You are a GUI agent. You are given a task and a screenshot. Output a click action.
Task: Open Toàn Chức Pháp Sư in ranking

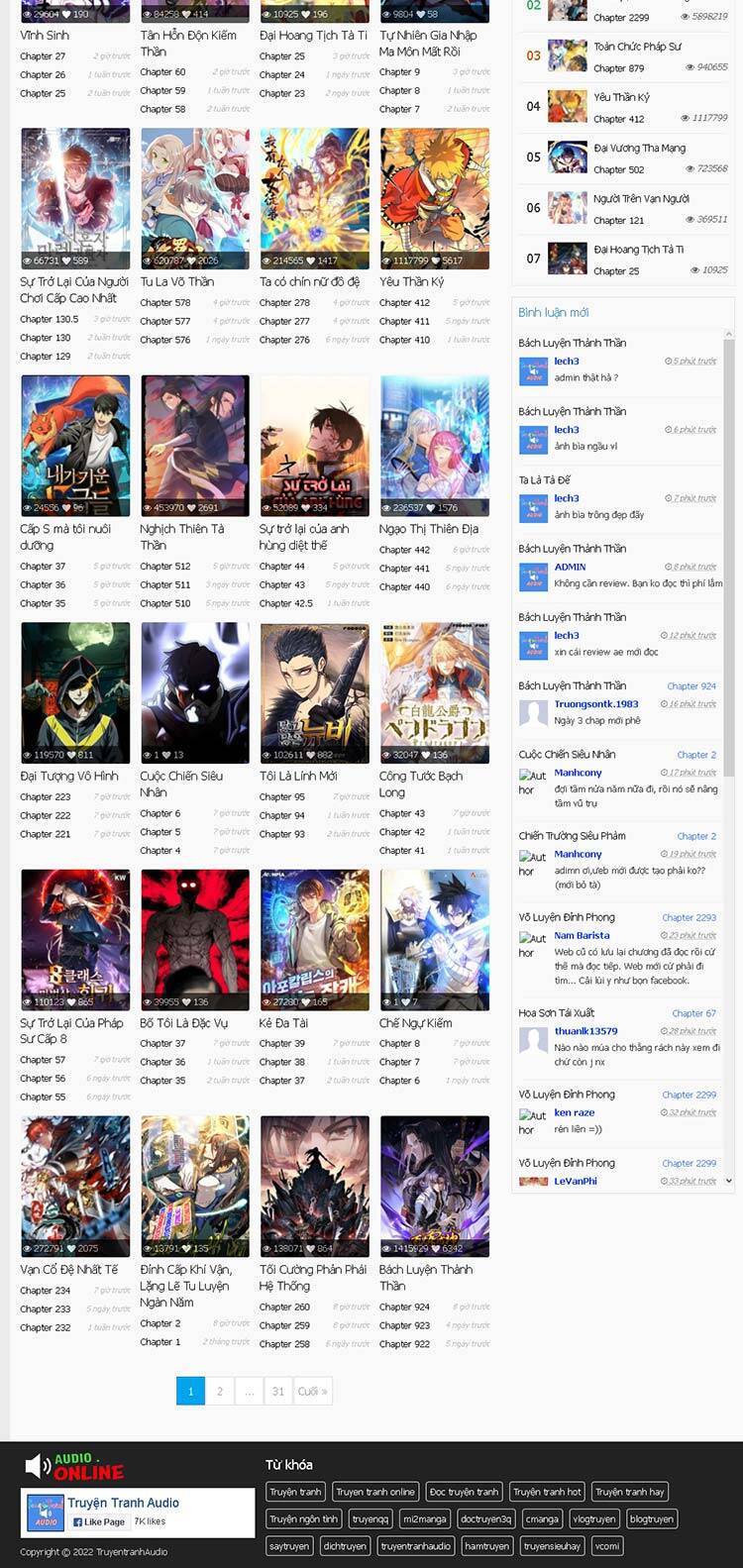[639, 47]
